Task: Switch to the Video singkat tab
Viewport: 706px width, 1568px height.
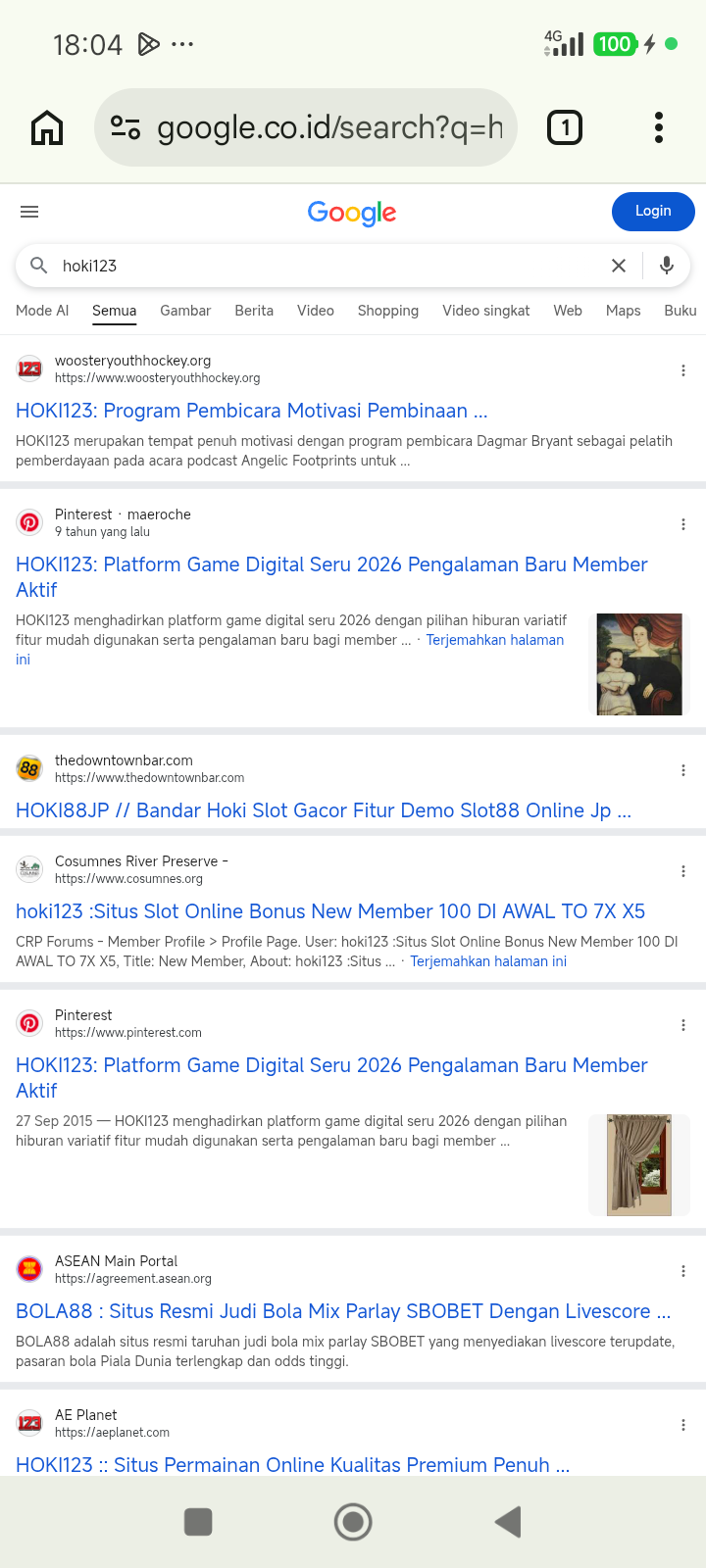Action: coord(486,311)
